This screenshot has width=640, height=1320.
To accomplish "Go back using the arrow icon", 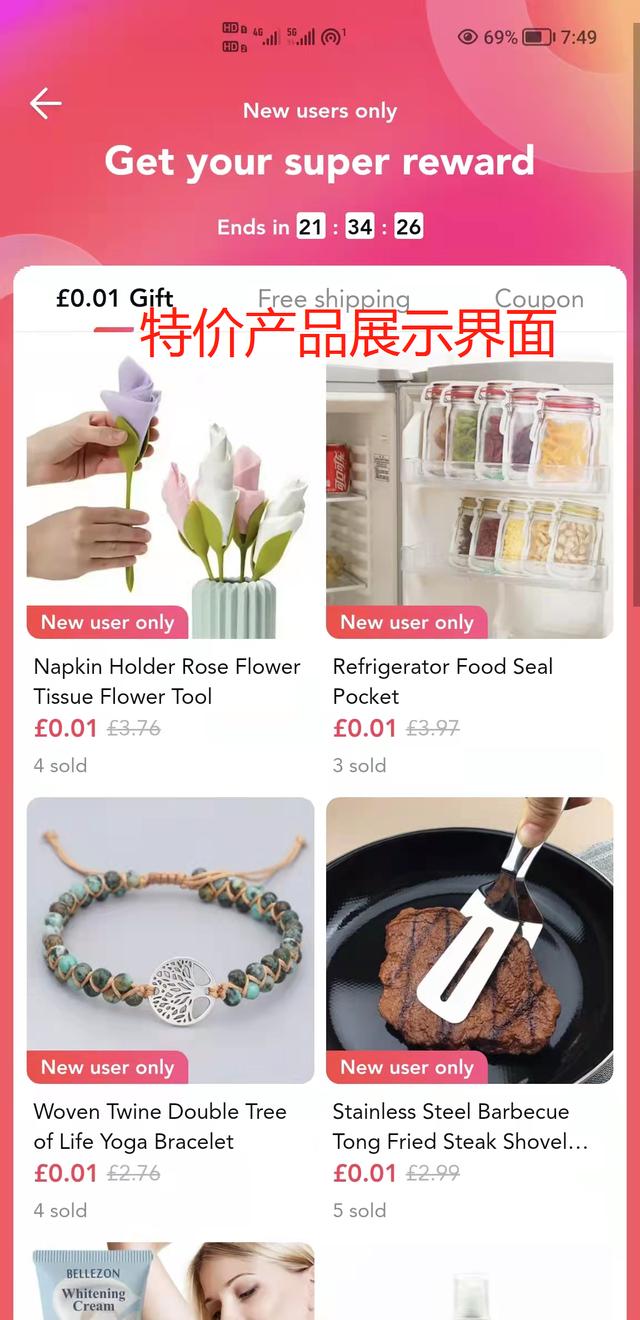I will pyautogui.click(x=45, y=103).
